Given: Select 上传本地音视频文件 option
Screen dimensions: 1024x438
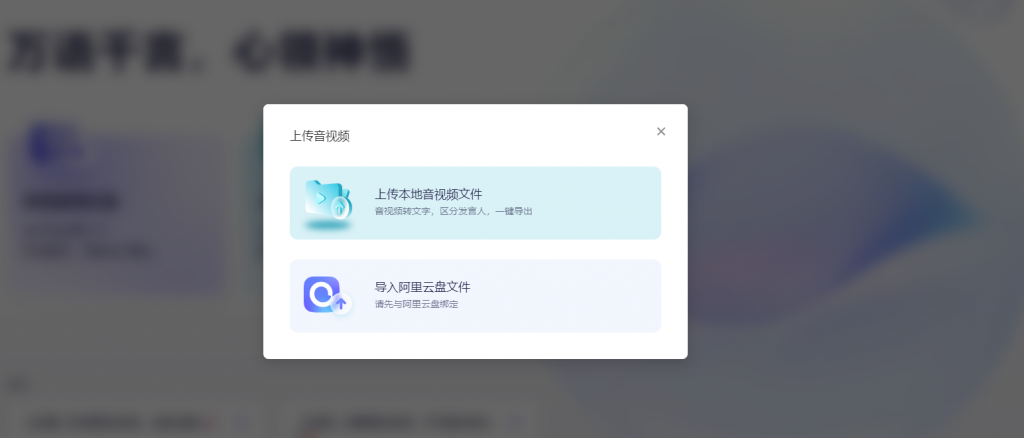Looking at the screenshot, I should 475,203.
